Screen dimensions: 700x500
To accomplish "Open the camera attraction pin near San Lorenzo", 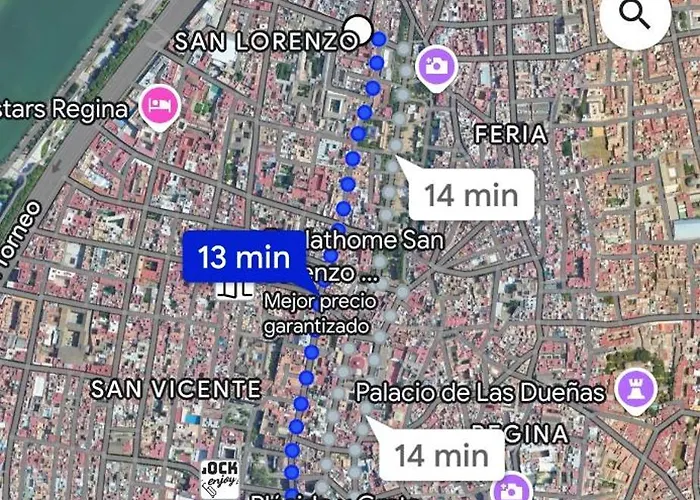I will (436, 67).
